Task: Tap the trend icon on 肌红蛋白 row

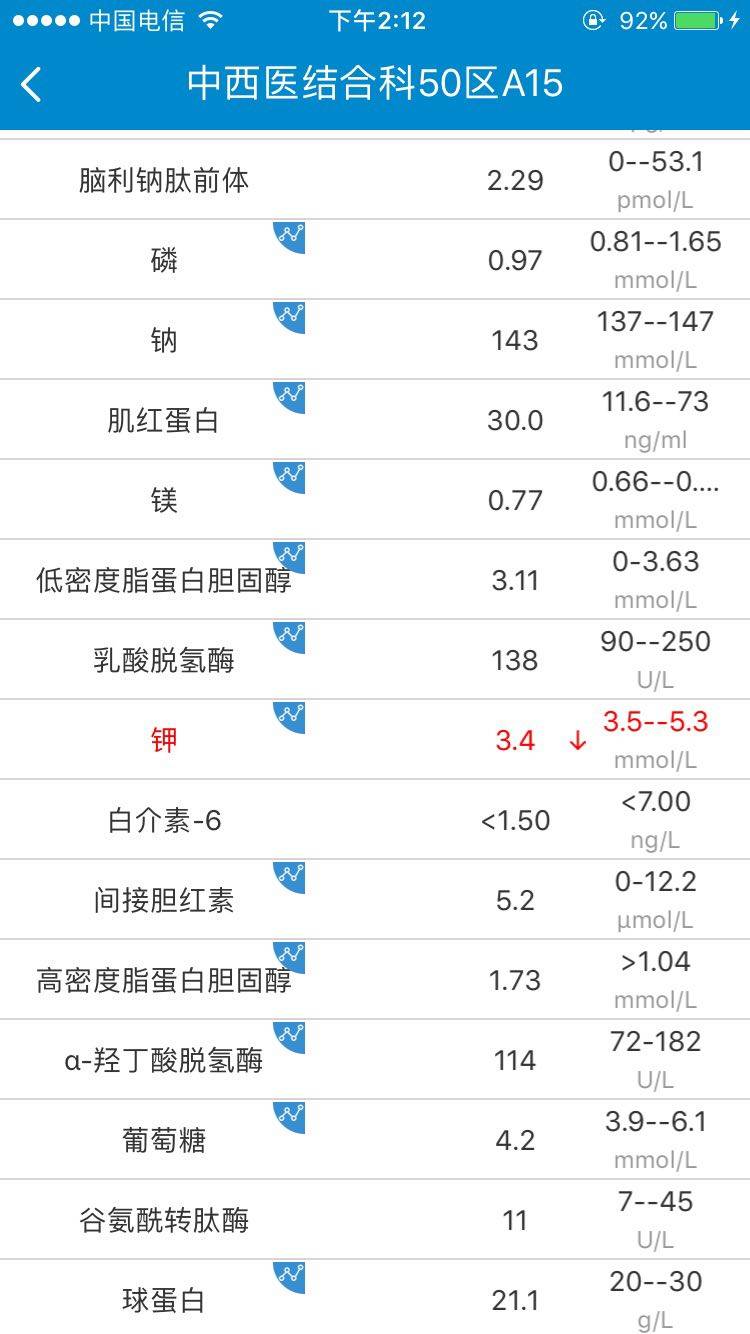Action: 291,395
